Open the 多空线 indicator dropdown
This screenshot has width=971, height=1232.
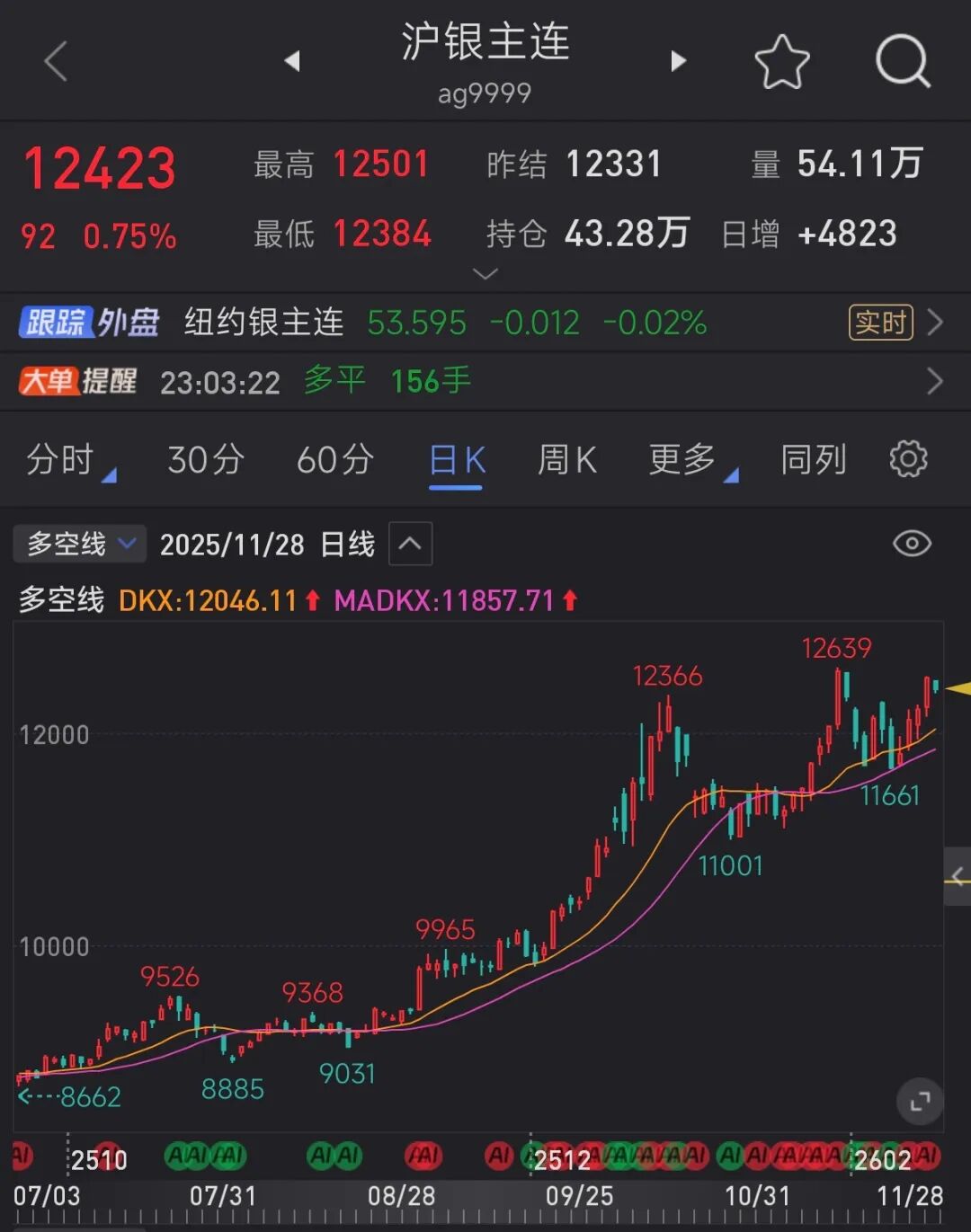(78, 543)
